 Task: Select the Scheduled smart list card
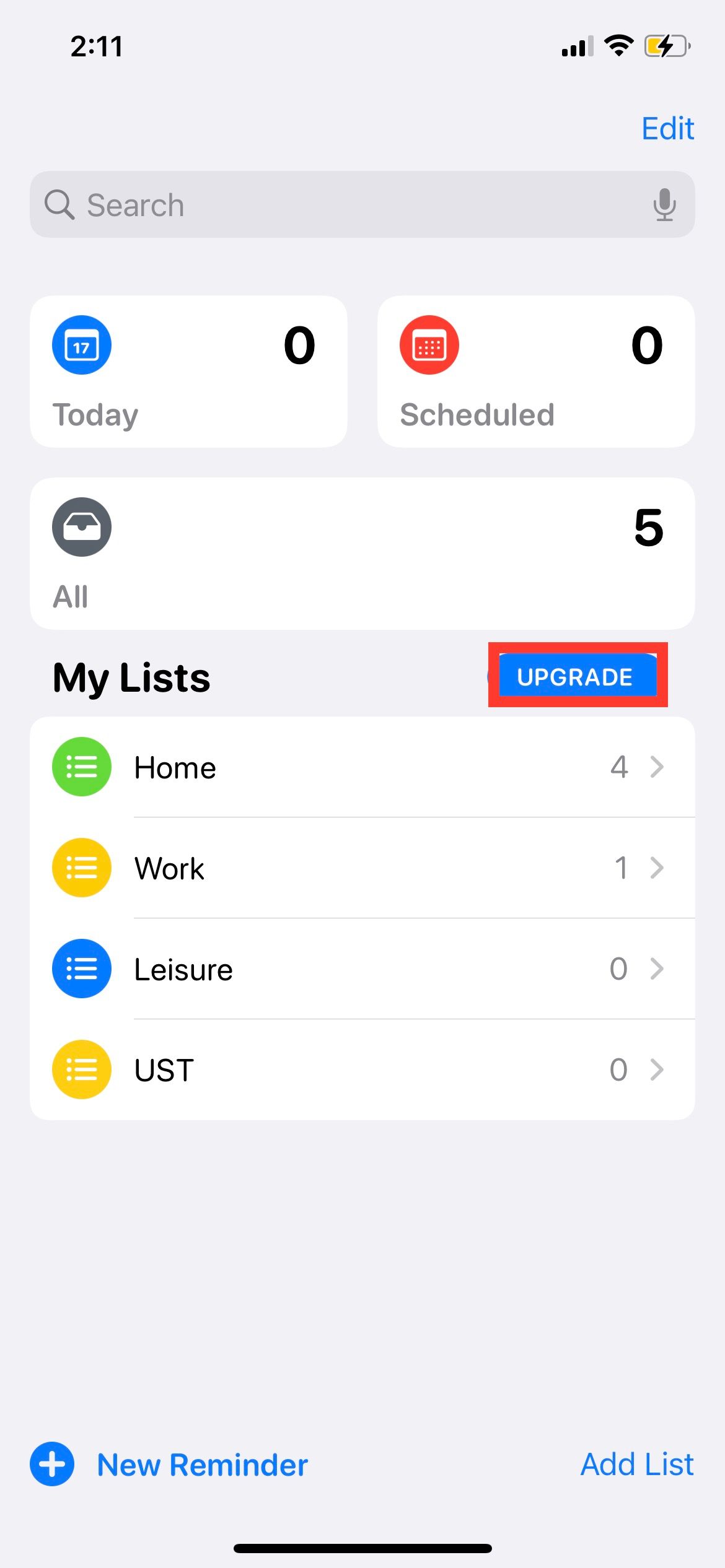pyautogui.click(x=535, y=370)
